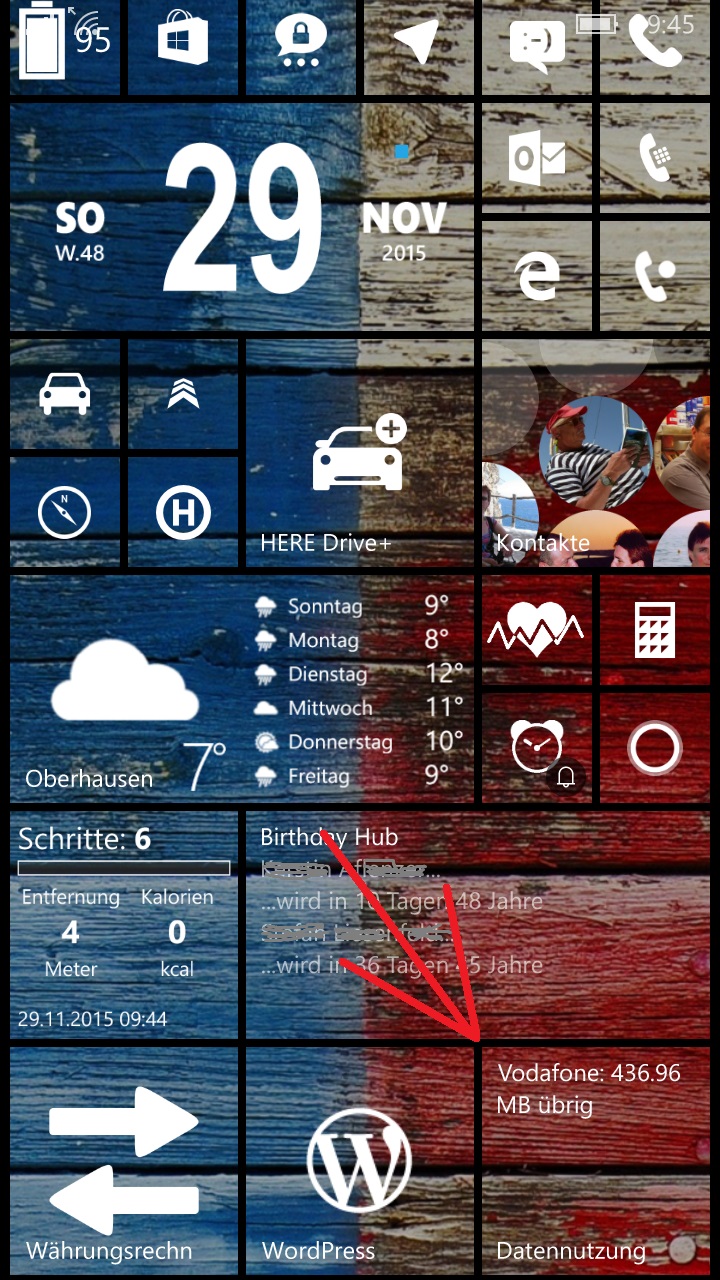
Task: Open the Währungsrechner currency converter tile
Action: click(124, 1160)
